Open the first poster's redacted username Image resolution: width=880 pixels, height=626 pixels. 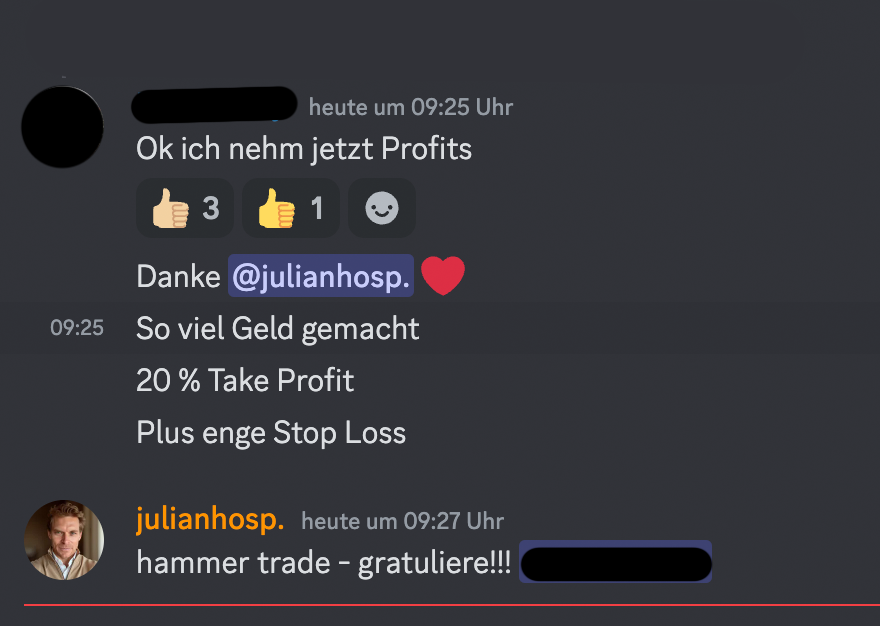click(215, 105)
